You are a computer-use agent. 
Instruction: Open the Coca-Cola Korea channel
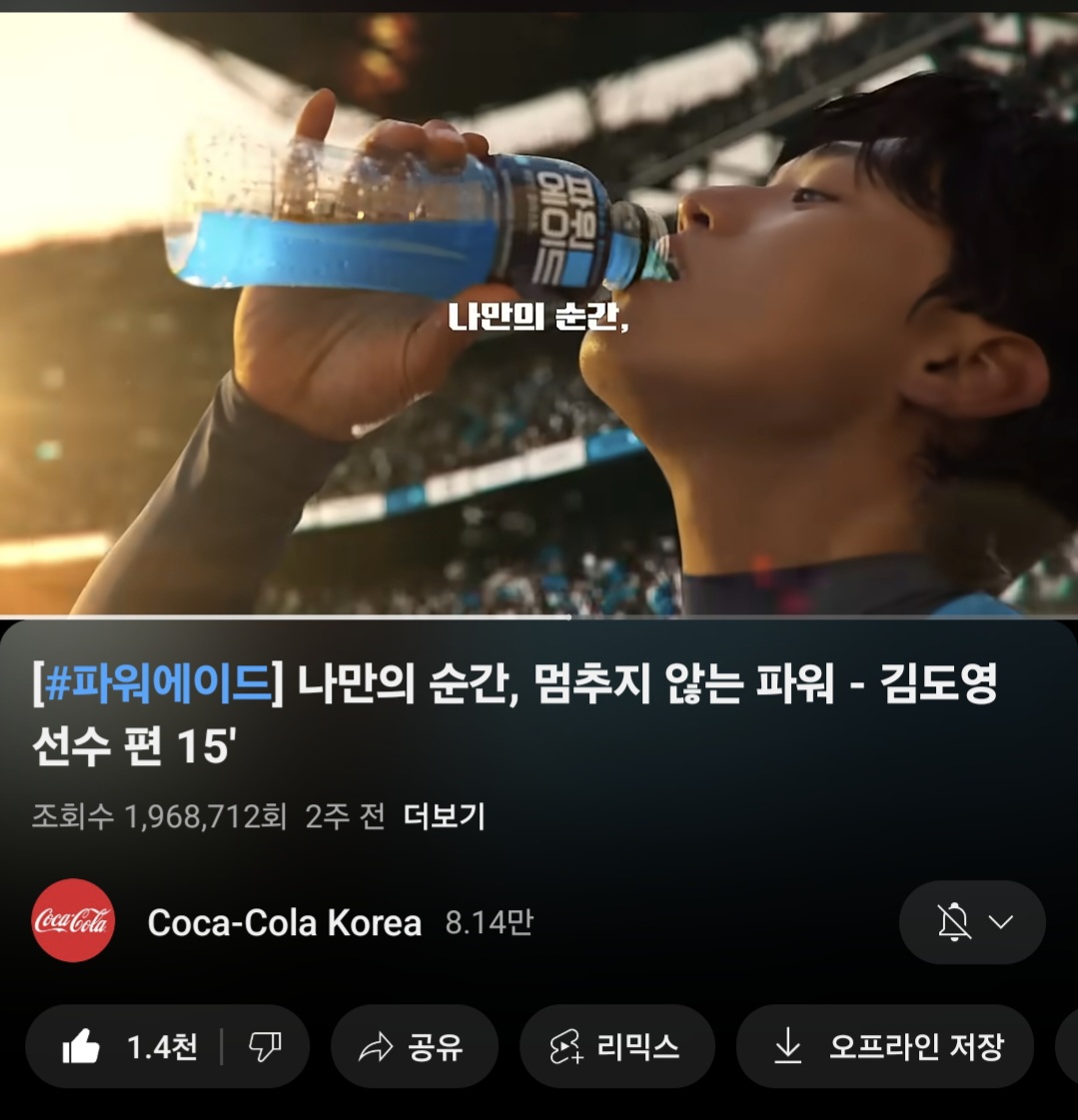(x=284, y=922)
